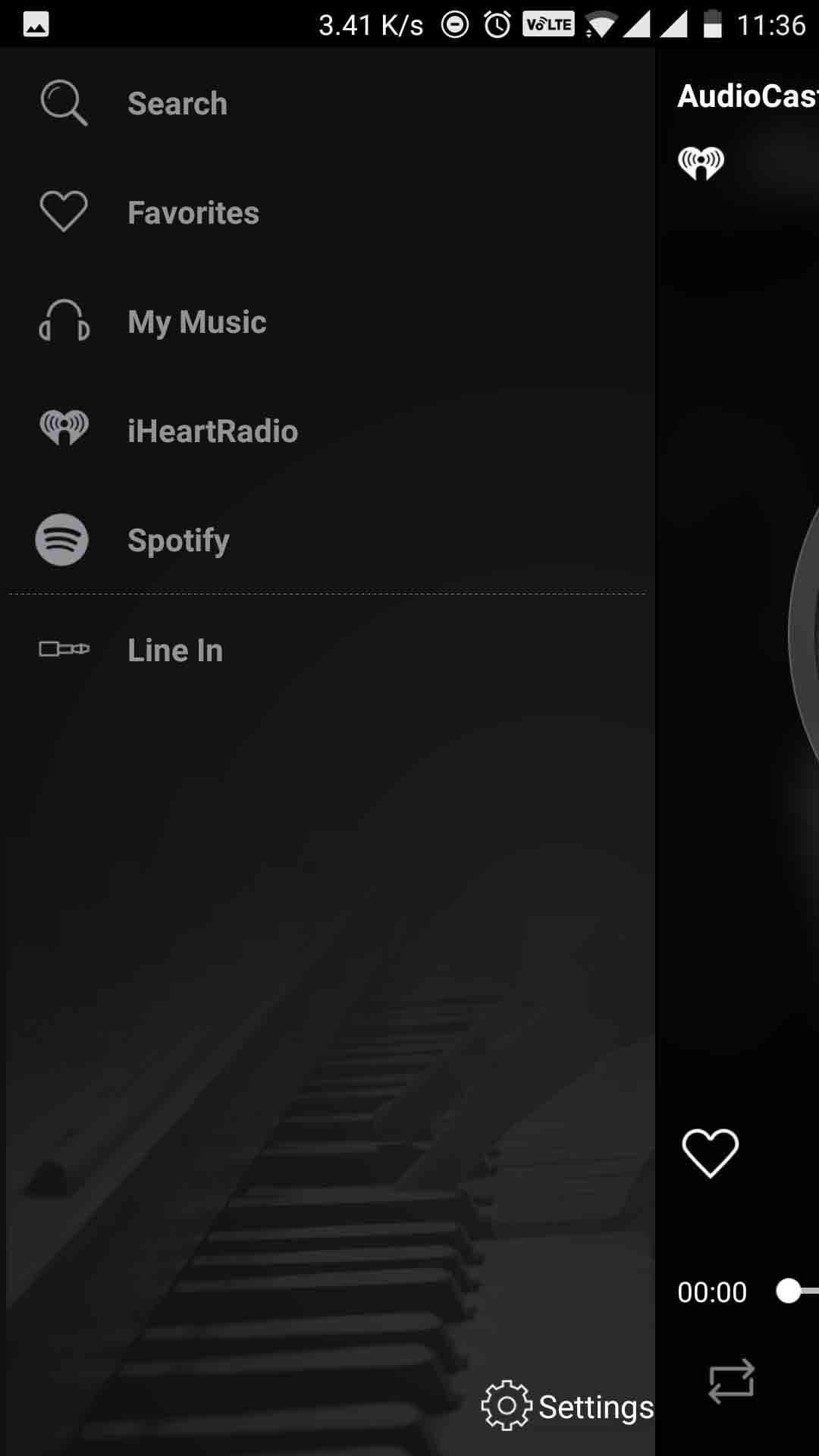Go to My Music

196,322
